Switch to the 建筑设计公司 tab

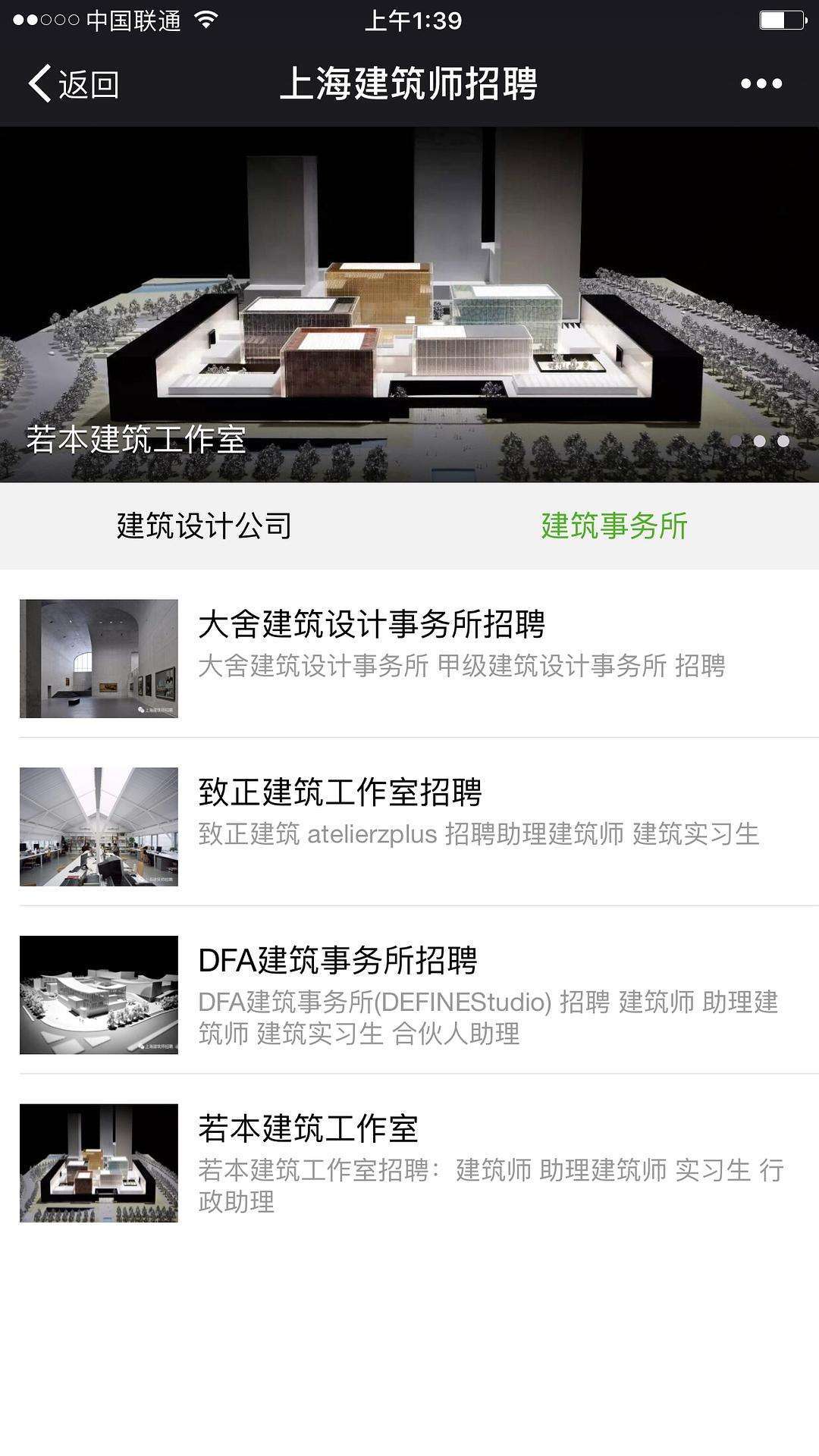[205, 526]
